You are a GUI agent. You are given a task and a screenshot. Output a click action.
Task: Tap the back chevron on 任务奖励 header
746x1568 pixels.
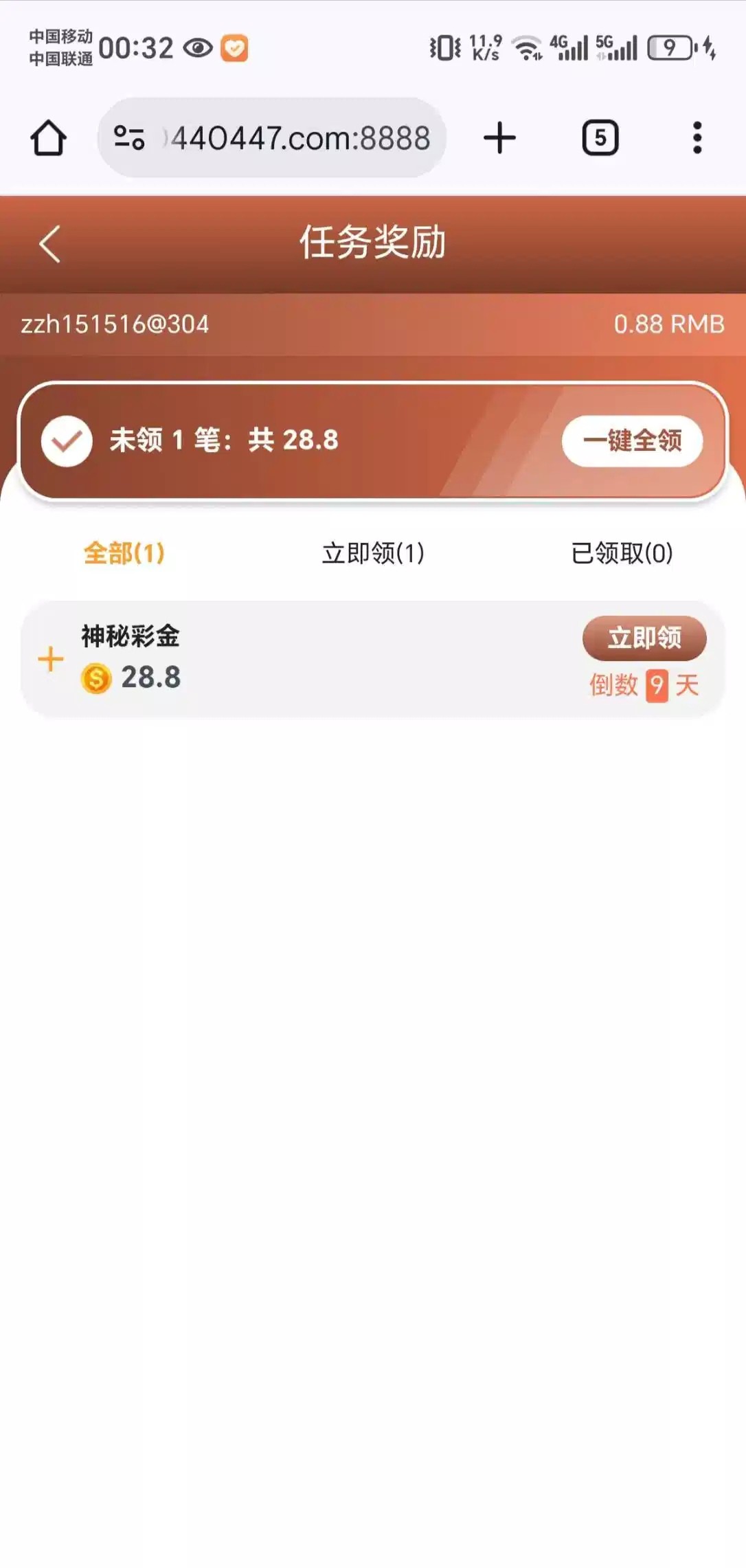48,244
